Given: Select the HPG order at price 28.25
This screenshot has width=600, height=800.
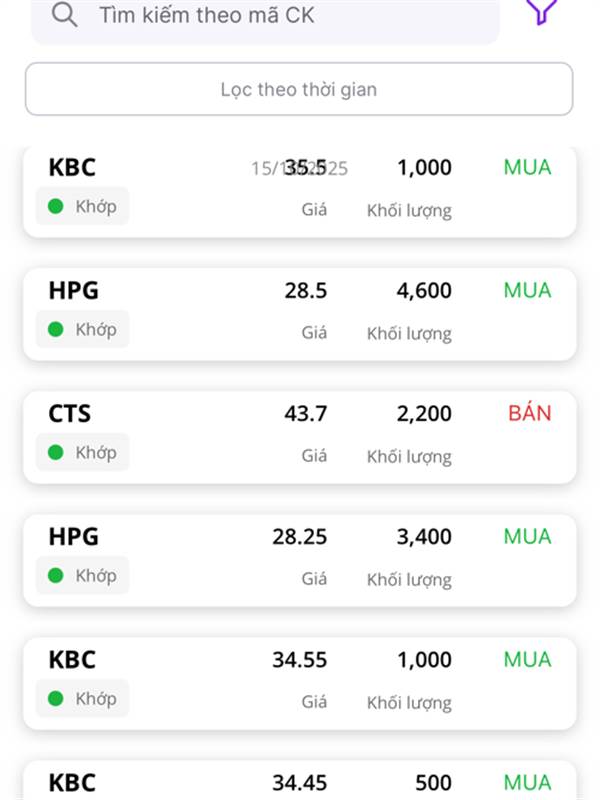Looking at the screenshot, I should (299, 559).
